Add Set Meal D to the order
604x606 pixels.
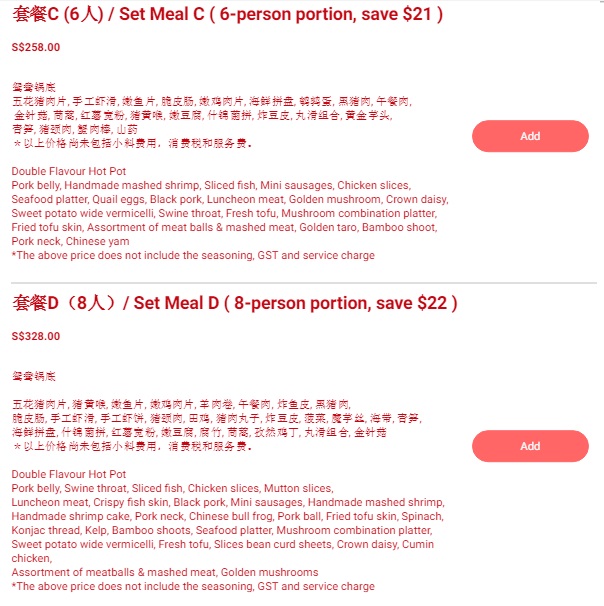click(x=530, y=446)
